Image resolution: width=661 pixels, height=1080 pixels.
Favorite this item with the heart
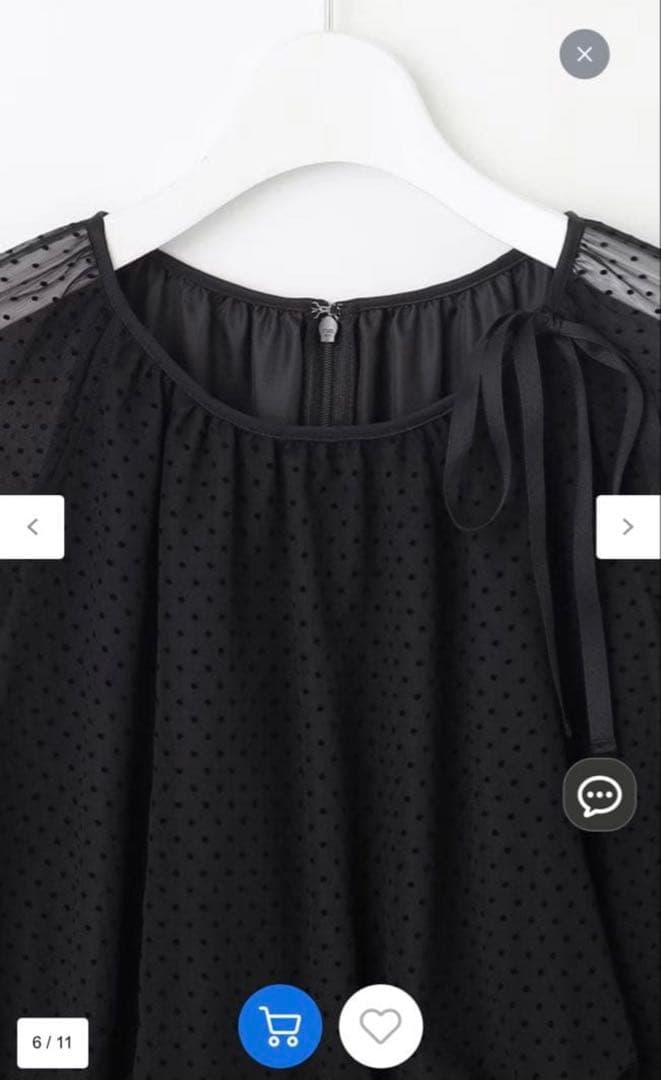click(381, 1026)
